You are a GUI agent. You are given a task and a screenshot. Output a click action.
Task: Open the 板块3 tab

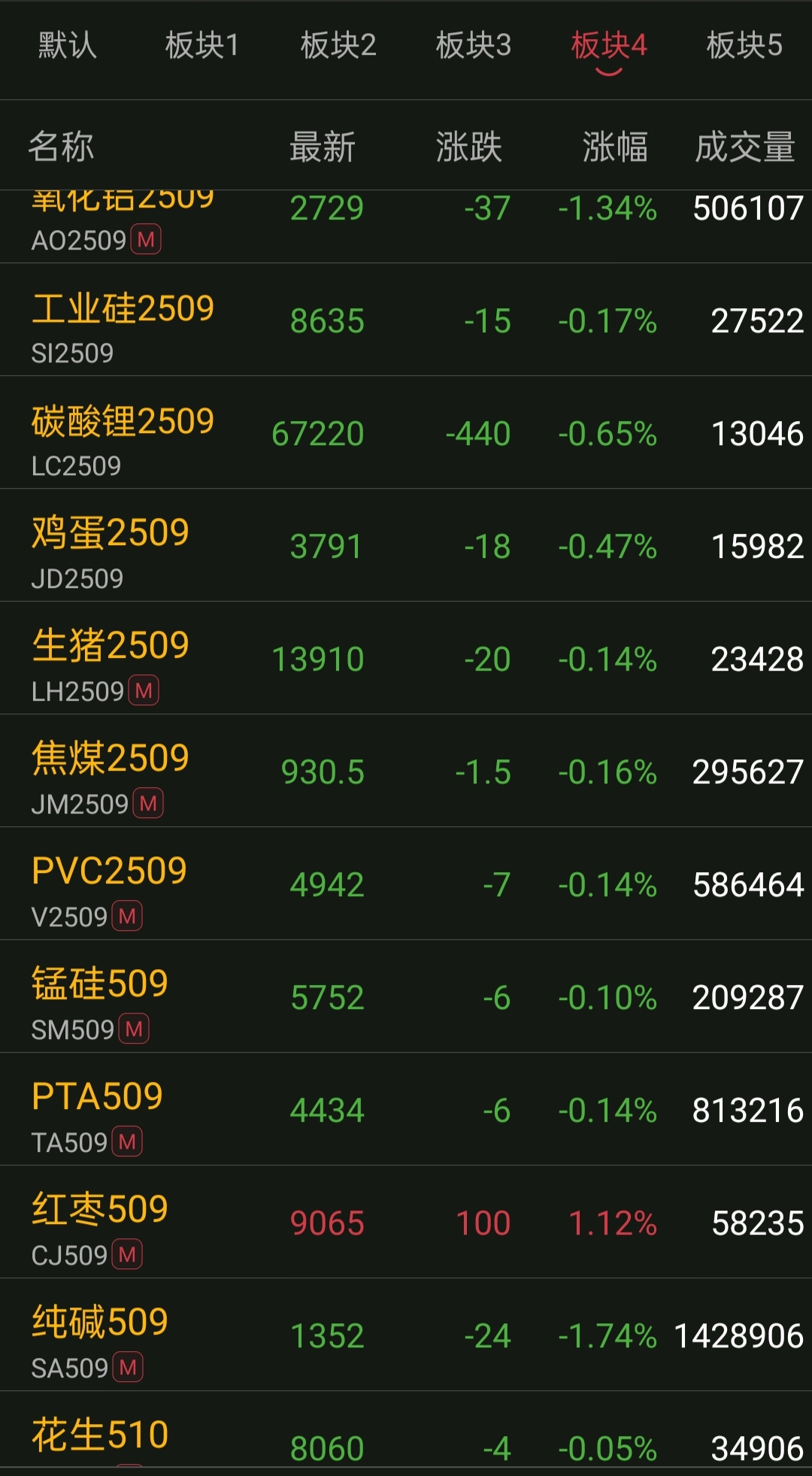pos(473,46)
